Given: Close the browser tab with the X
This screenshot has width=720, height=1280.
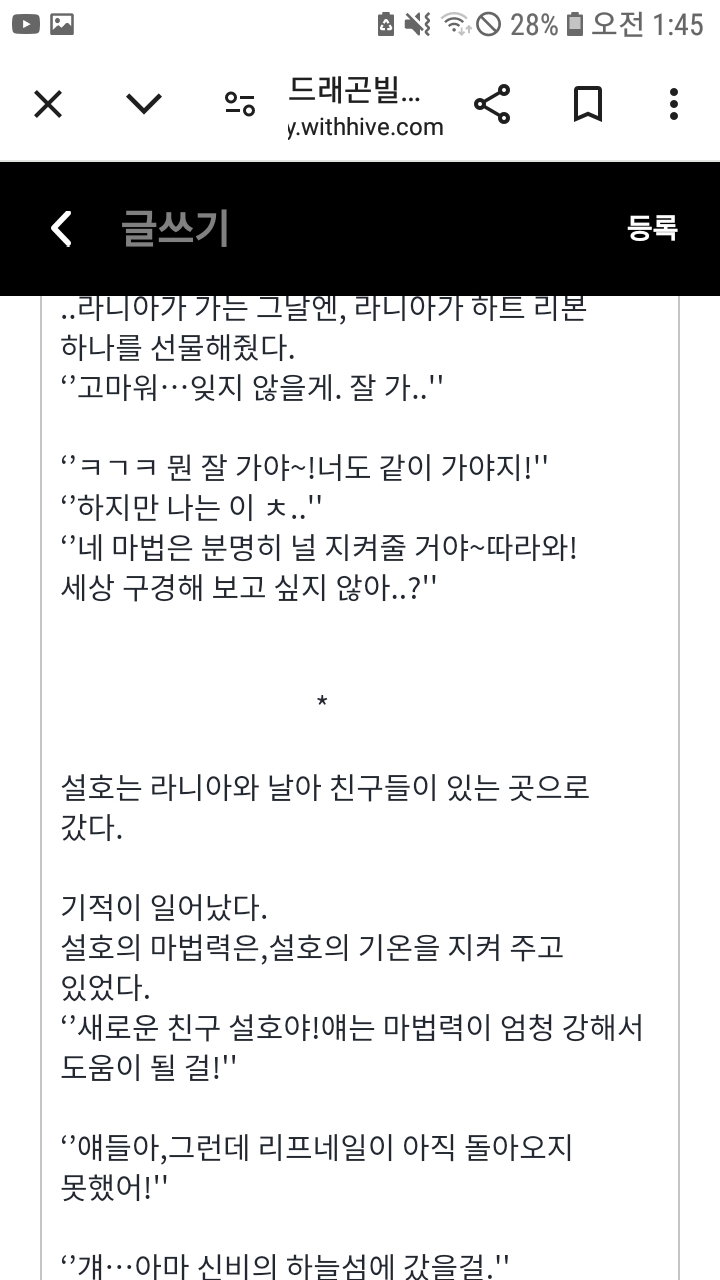Looking at the screenshot, I should [x=48, y=104].
